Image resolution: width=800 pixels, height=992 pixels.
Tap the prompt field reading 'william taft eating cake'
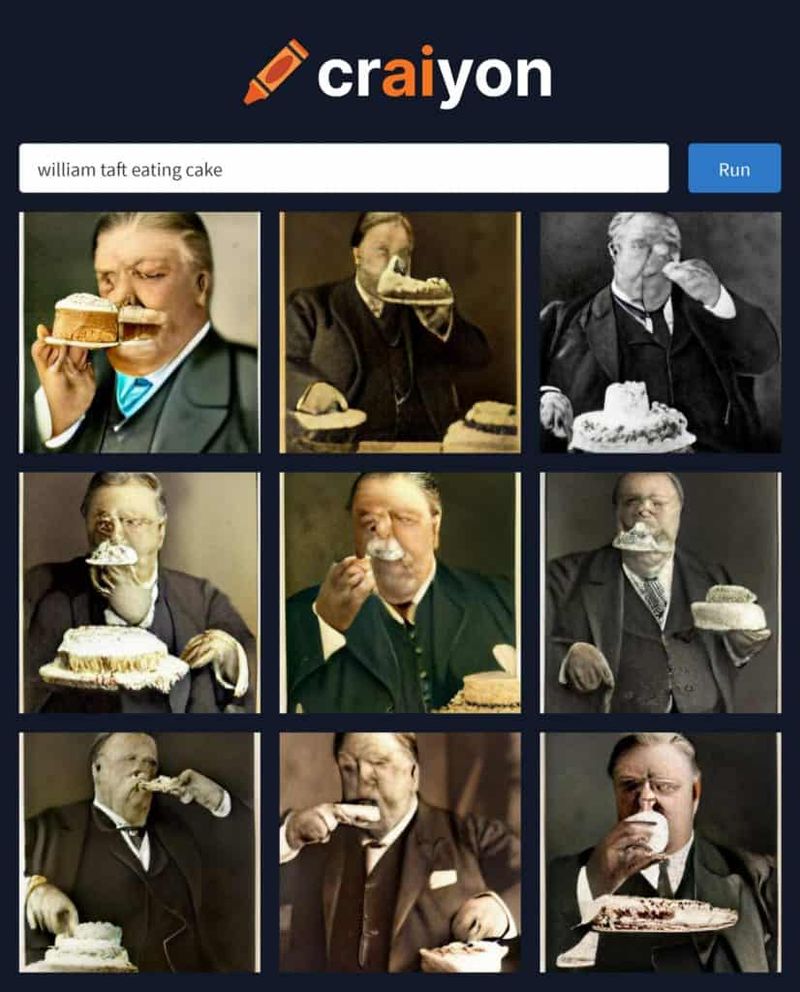point(343,169)
